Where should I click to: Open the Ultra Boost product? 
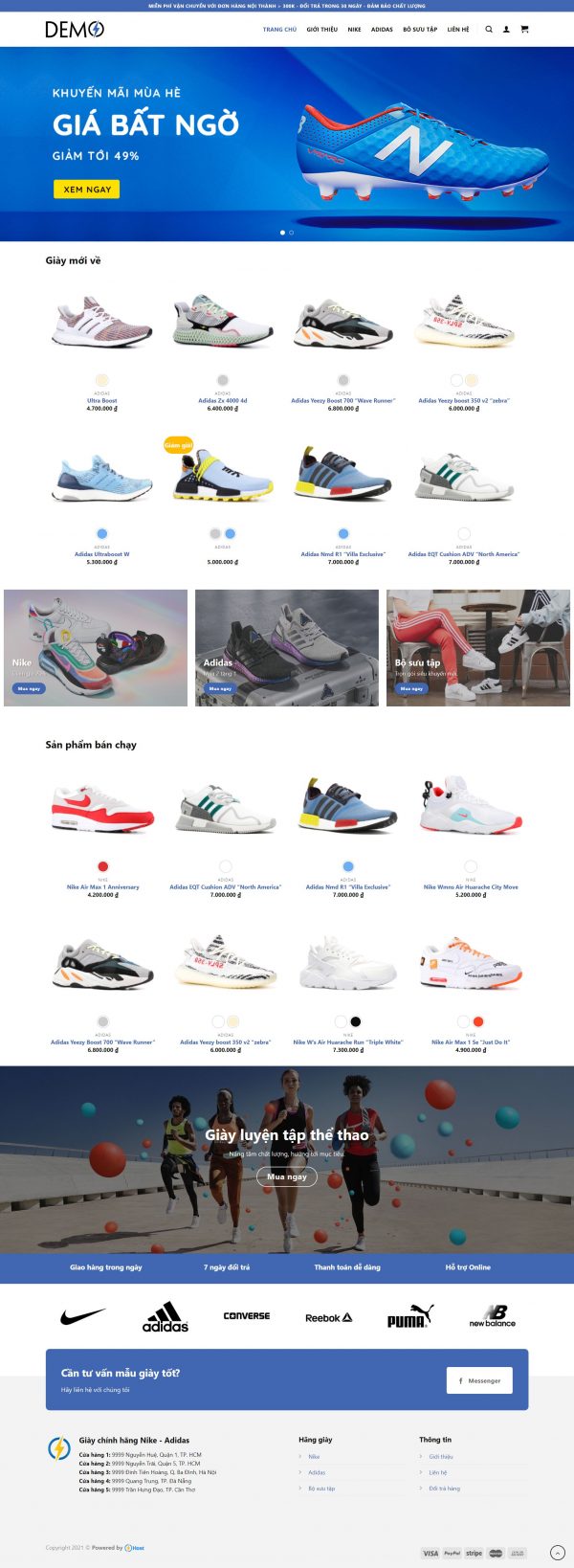(x=102, y=401)
